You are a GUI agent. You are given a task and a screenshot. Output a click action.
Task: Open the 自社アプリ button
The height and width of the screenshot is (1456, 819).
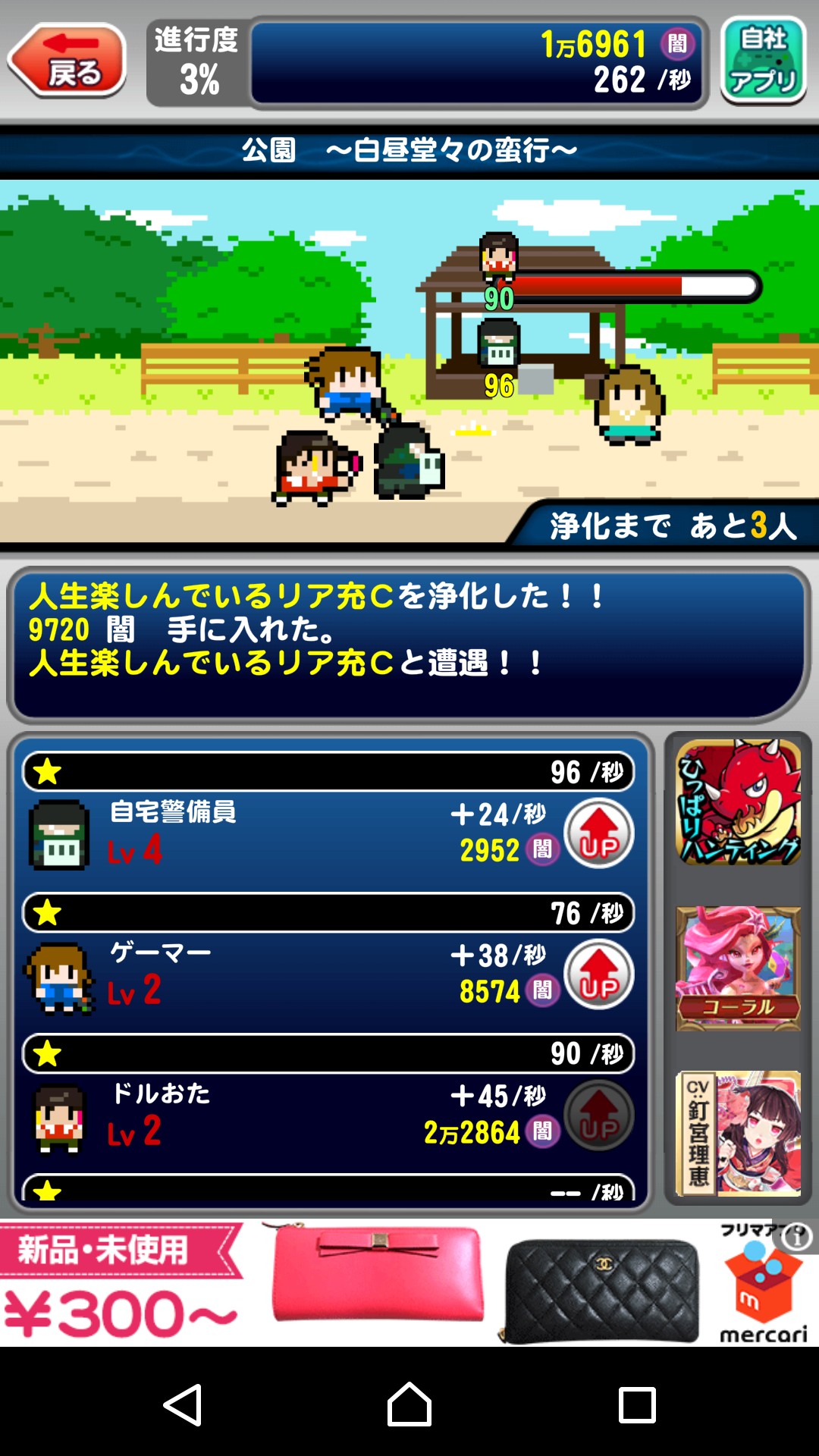(762, 61)
